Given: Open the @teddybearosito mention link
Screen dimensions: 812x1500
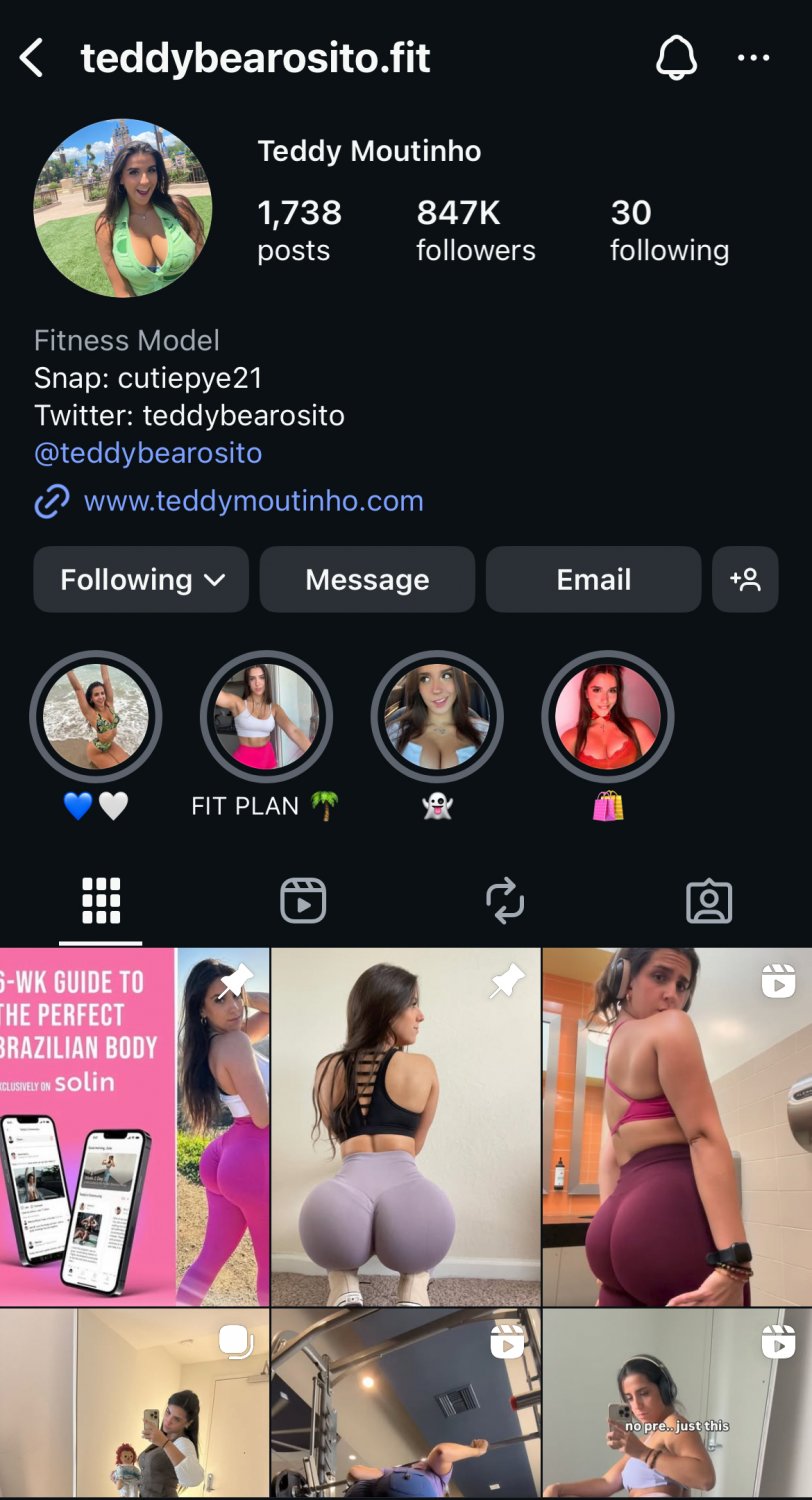Looking at the screenshot, I should (148, 453).
